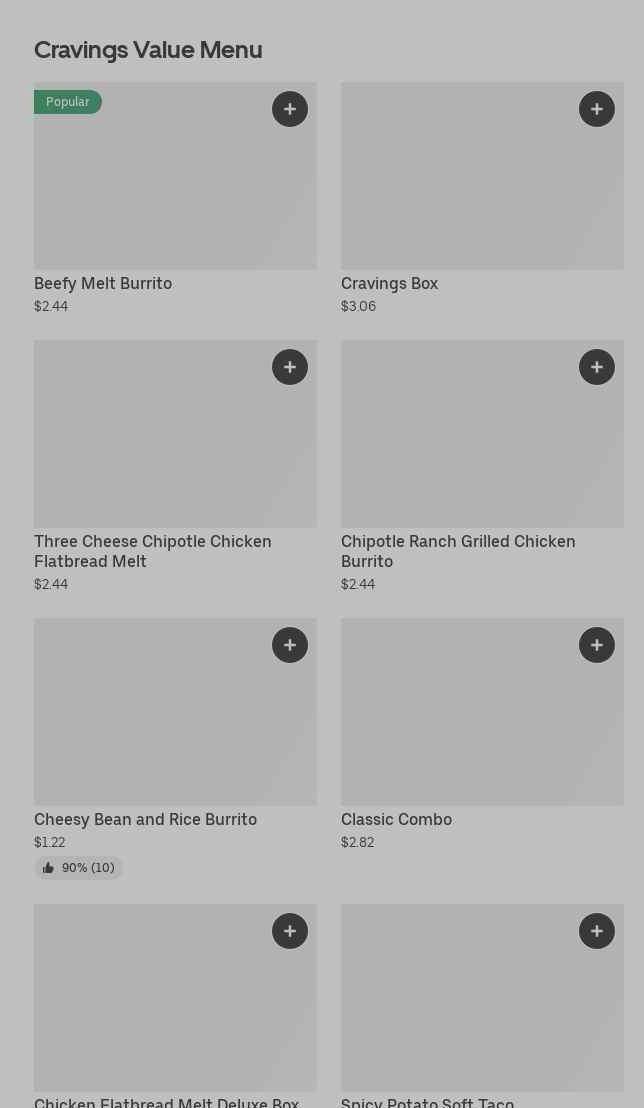Screen dimensions: 644x1108
Task: Add Cravings Box to cart
Action: (597, 109)
